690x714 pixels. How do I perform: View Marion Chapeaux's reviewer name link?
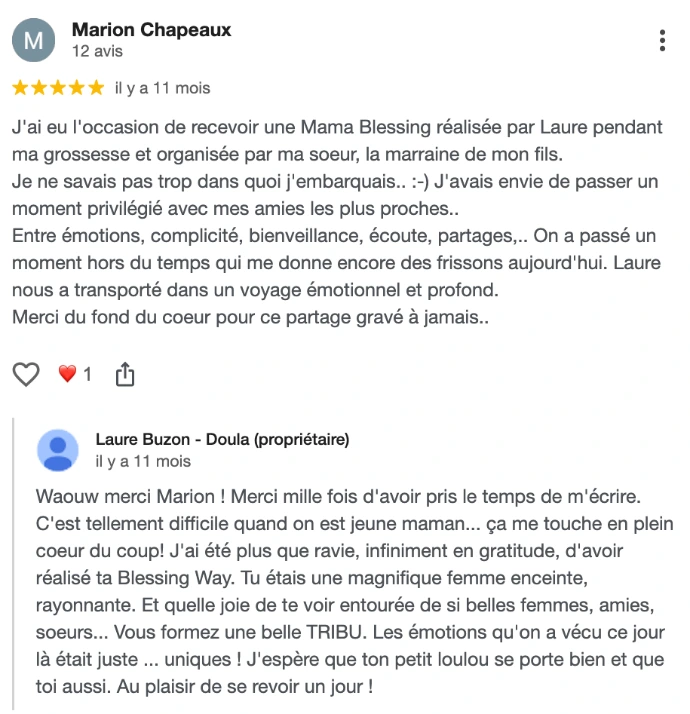[151, 30]
